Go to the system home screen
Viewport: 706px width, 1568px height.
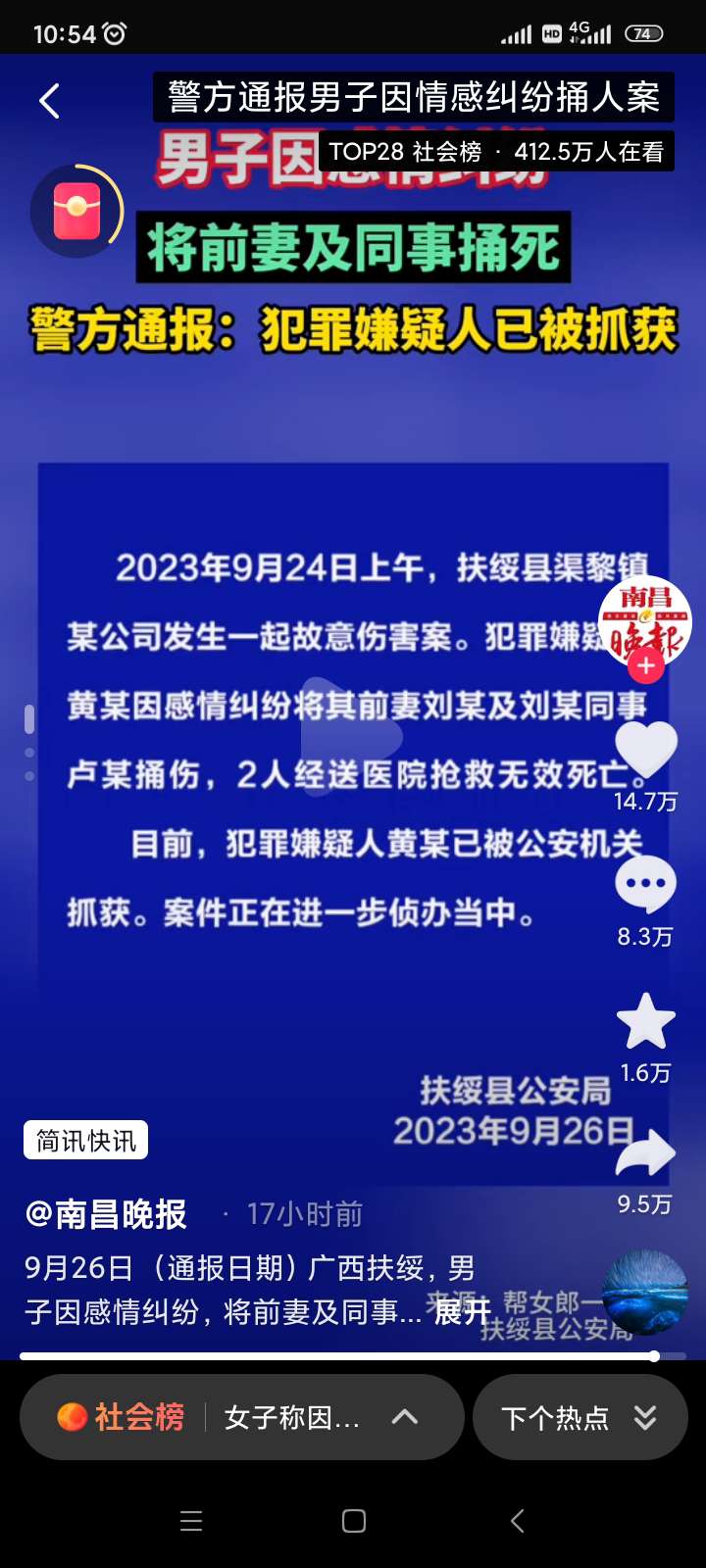354,1521
